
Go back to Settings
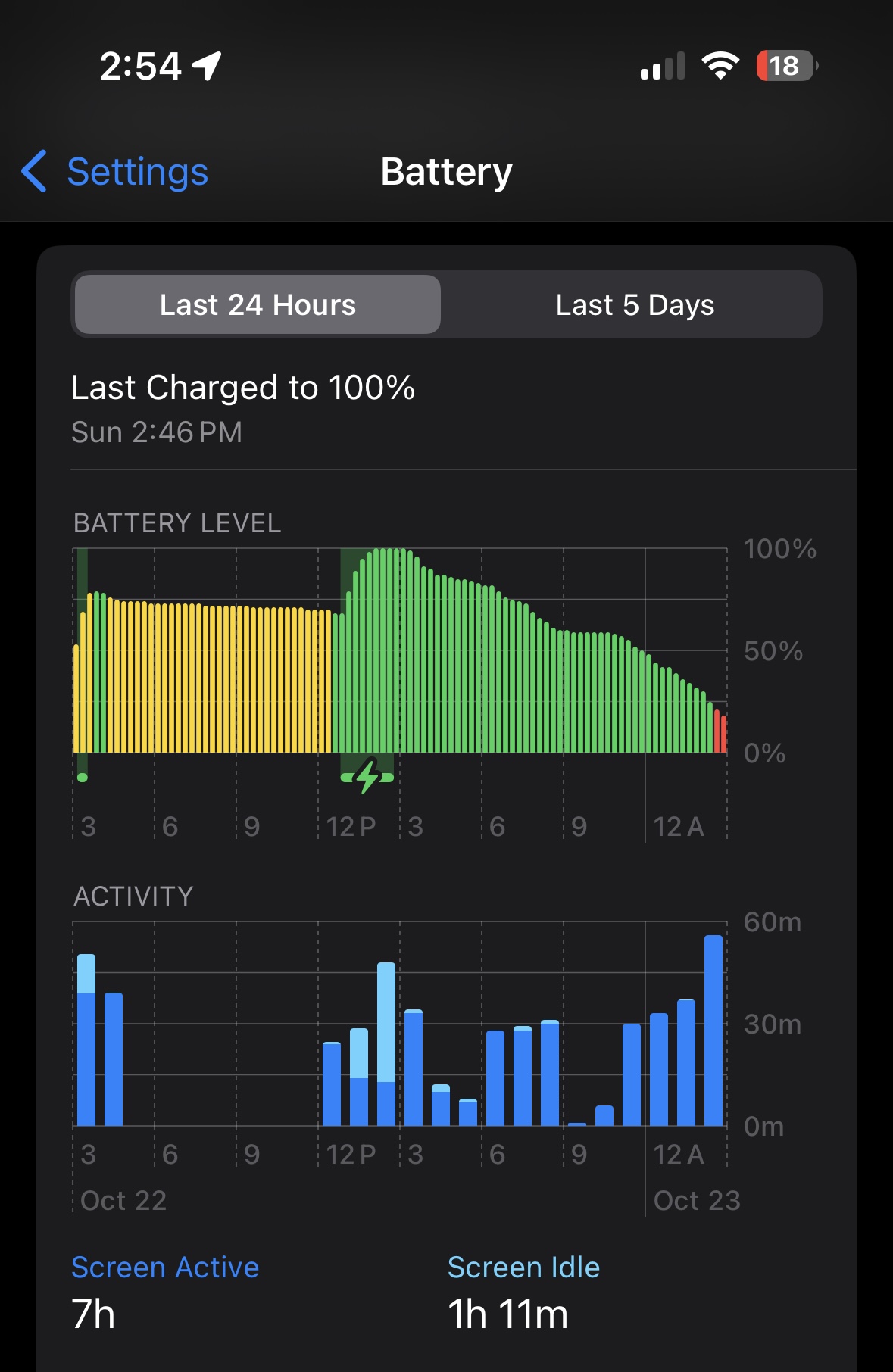click(115, 171)
